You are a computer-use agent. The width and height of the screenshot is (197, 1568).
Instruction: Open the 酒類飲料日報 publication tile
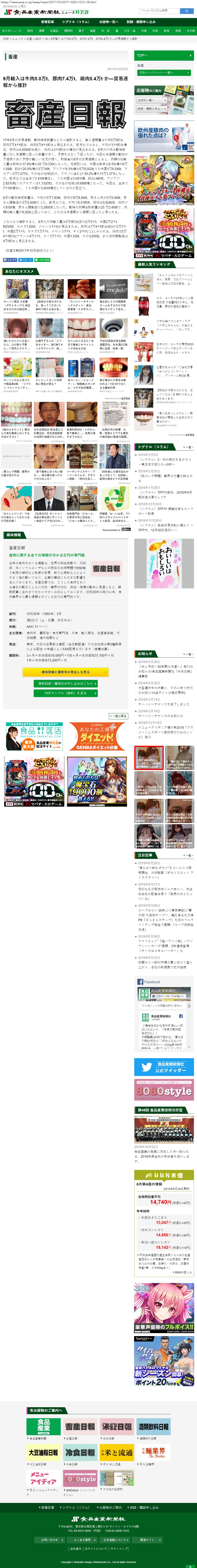click(153, 1426)
